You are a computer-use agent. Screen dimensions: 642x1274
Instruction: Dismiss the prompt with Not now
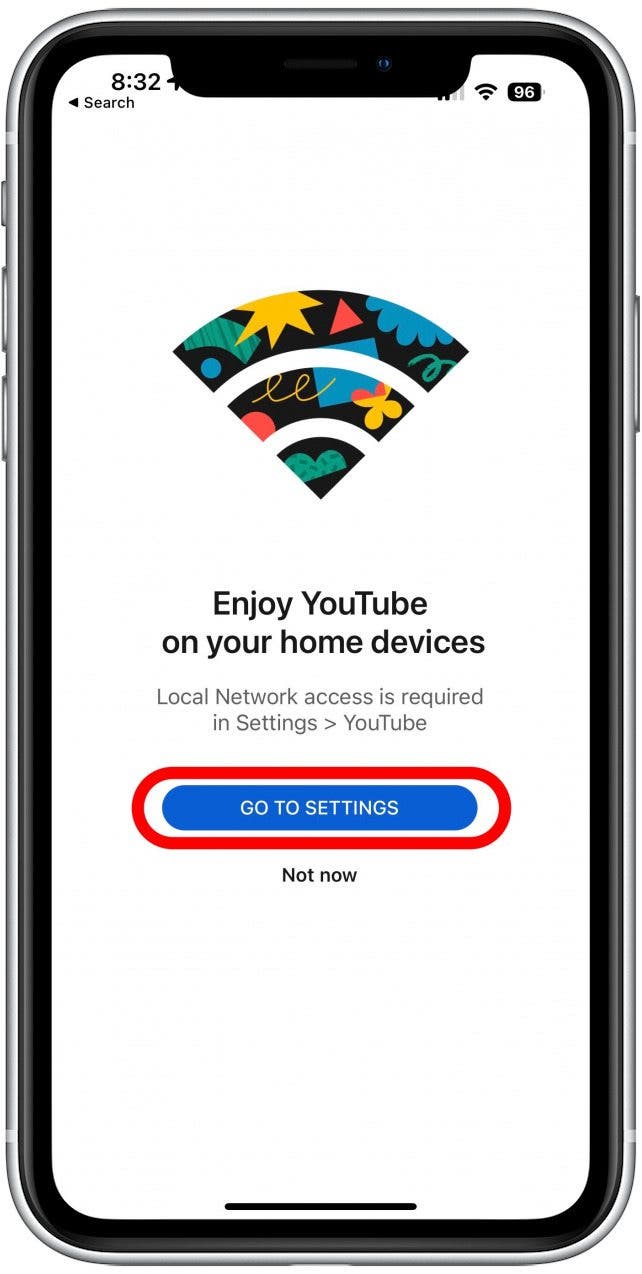pyautogui.click(x=319, y=875)
